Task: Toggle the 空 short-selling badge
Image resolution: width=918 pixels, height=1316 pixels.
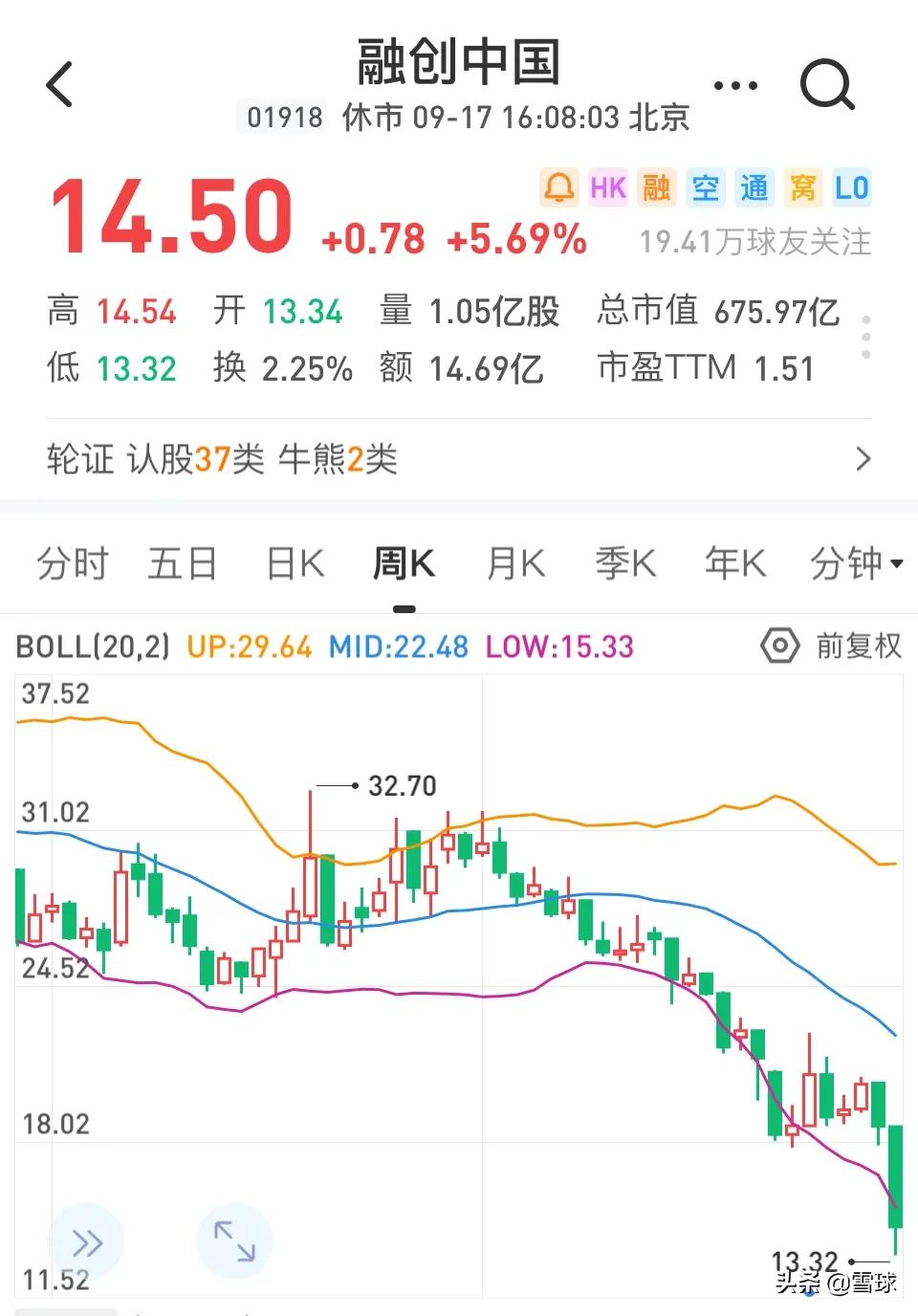Action: click(705, 187)
